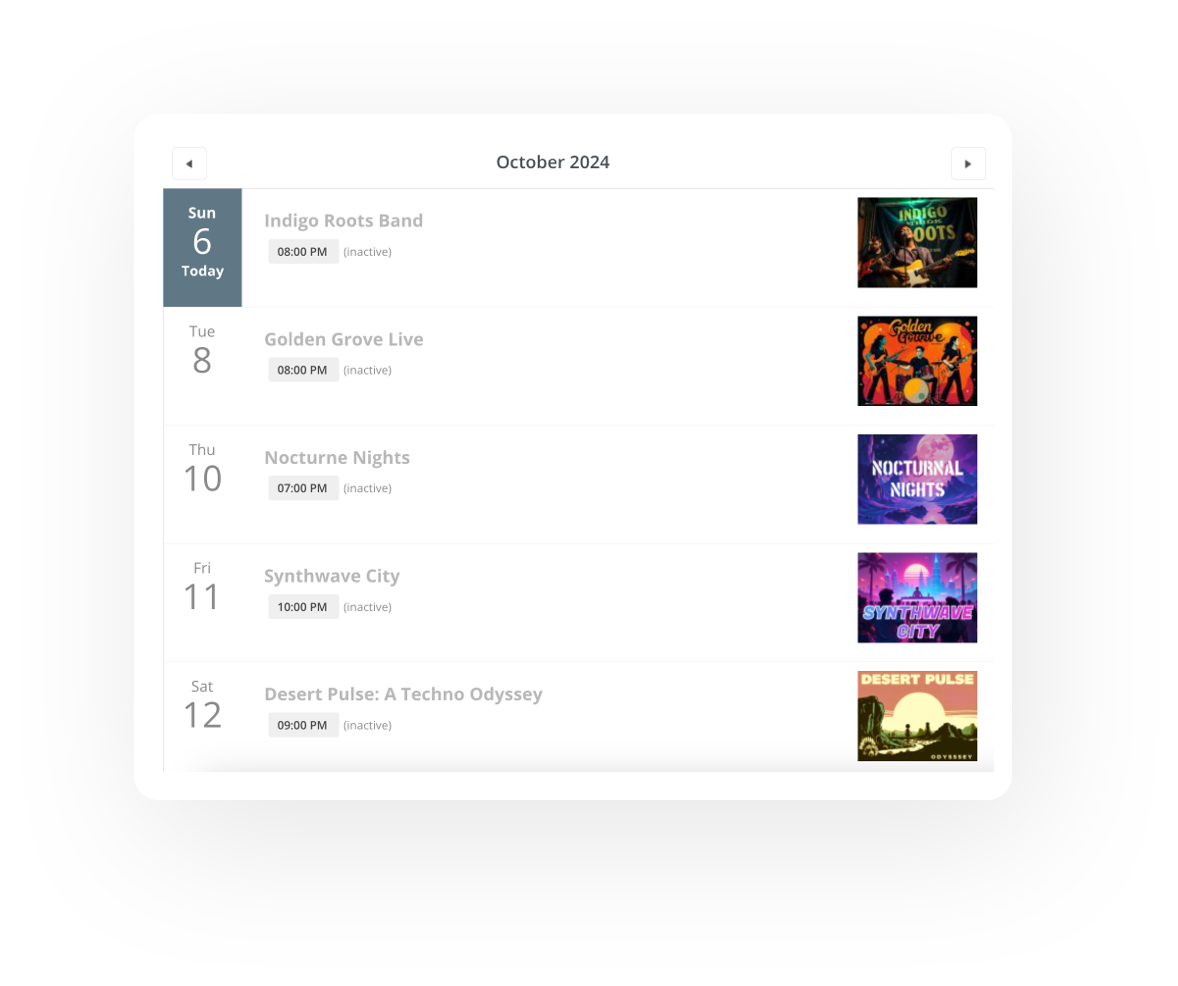View the Indigo Roots Band poster image

(917, 243)
